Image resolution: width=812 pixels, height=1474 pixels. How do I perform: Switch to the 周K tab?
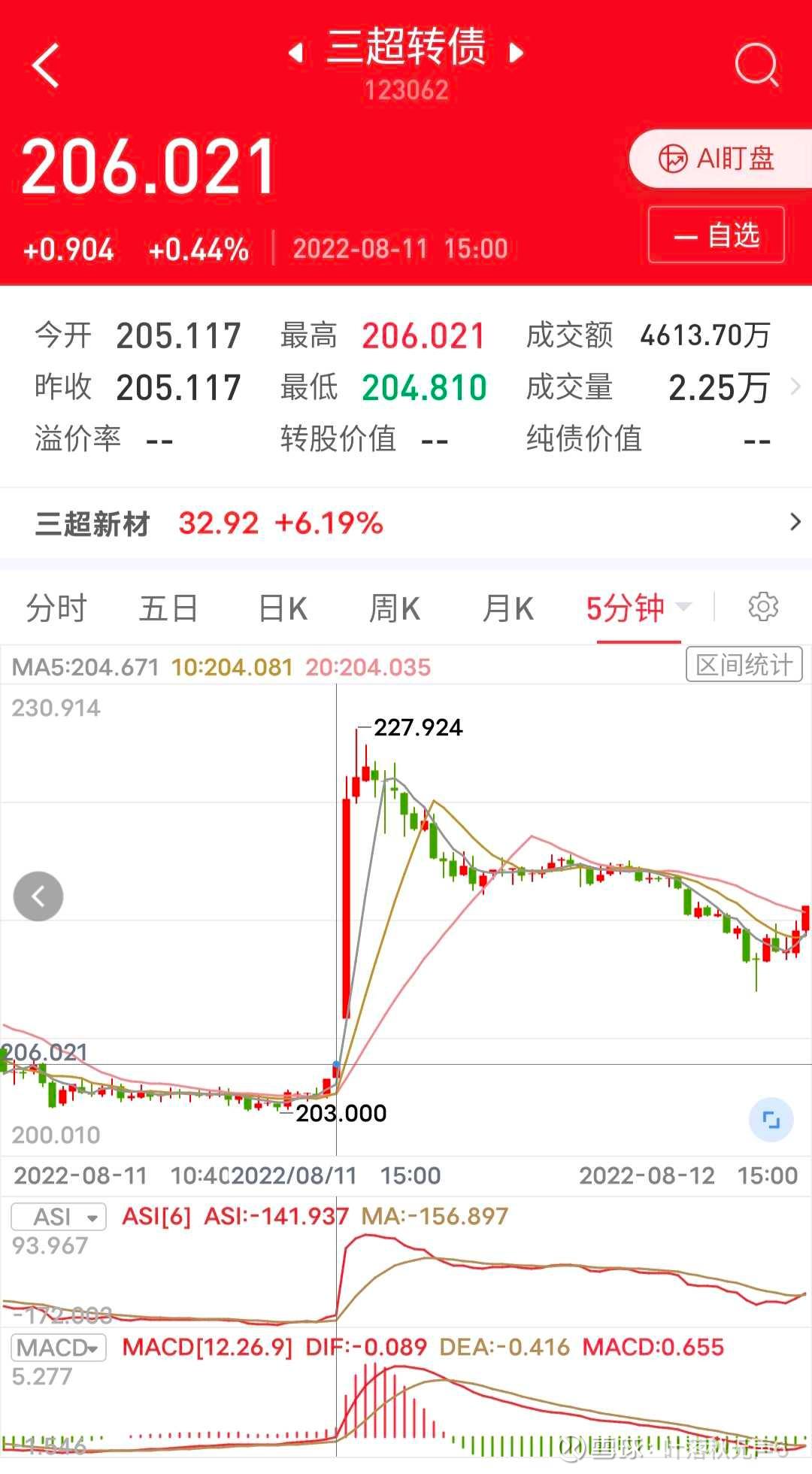[x=393, y=608]
